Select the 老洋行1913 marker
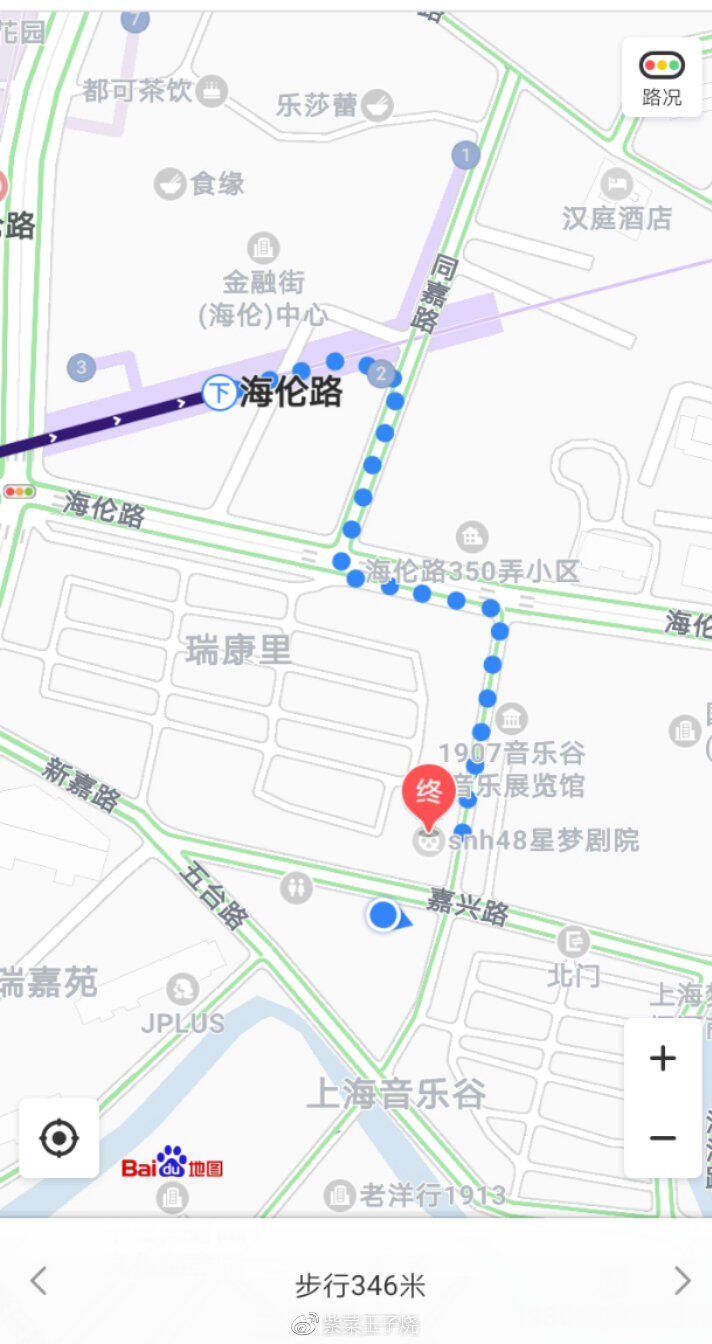The height and width of the screenshot is (1344, 712). [x=340, y=1194]
